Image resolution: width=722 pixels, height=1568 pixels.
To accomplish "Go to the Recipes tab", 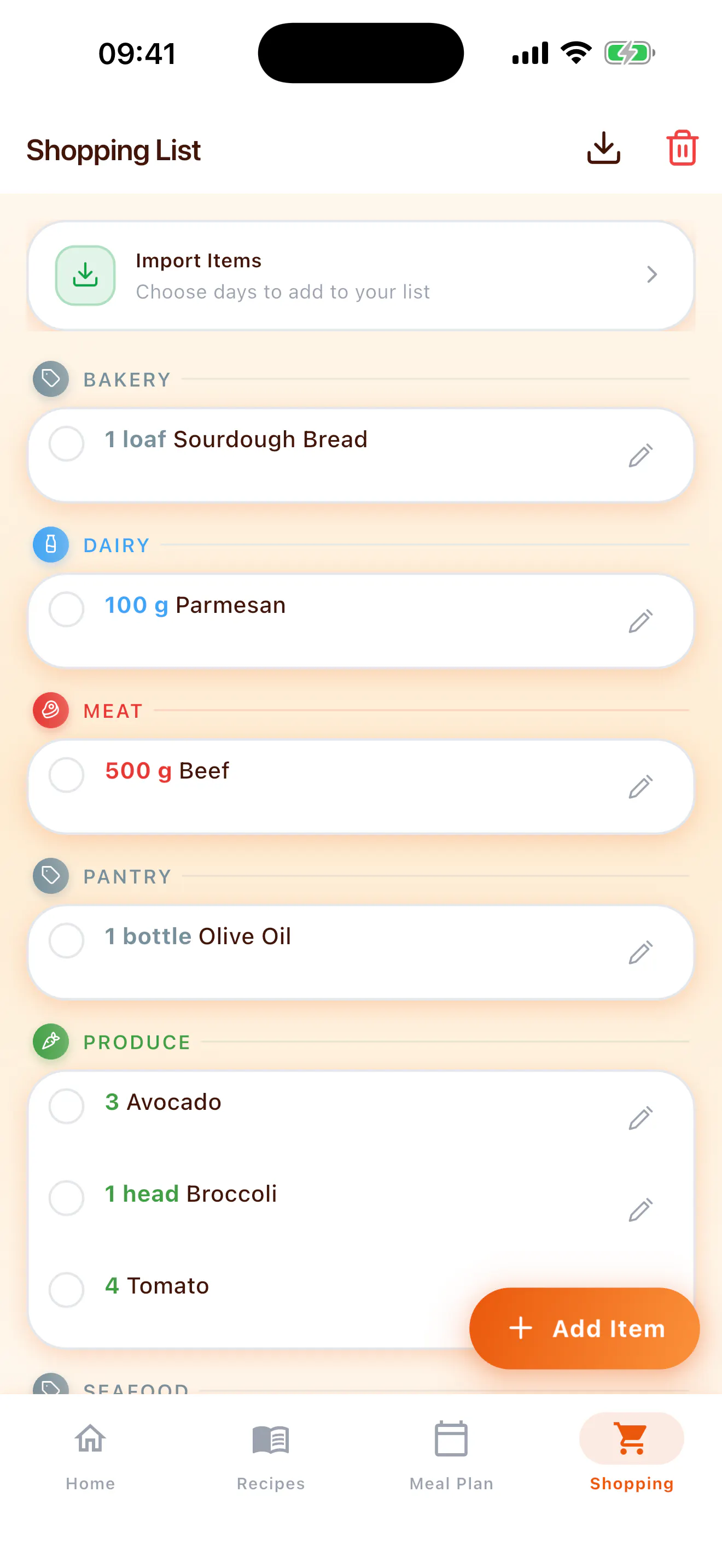I will pyautogui.click(x=270, y=1455).
